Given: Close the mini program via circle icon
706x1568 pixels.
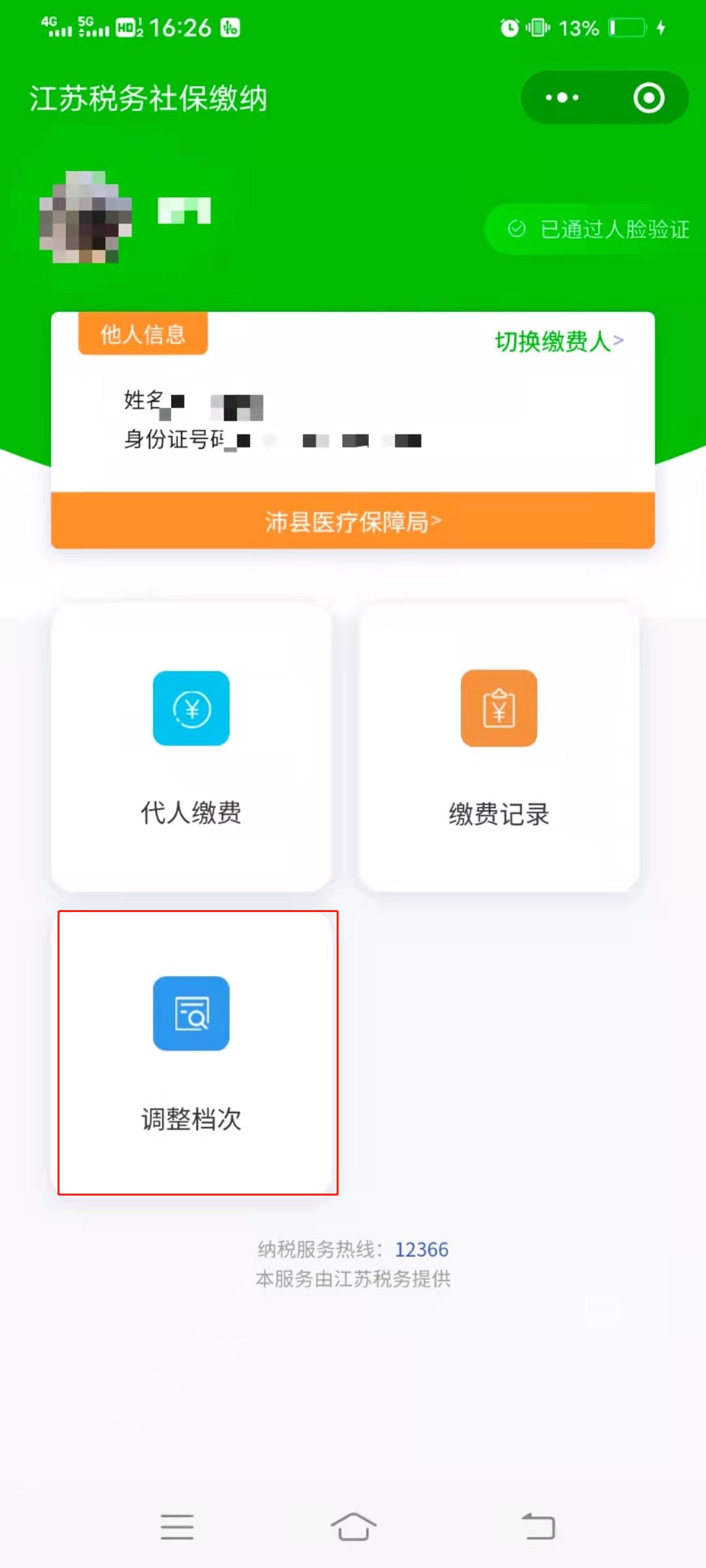Looking at the screenshot, I should 648,98.
